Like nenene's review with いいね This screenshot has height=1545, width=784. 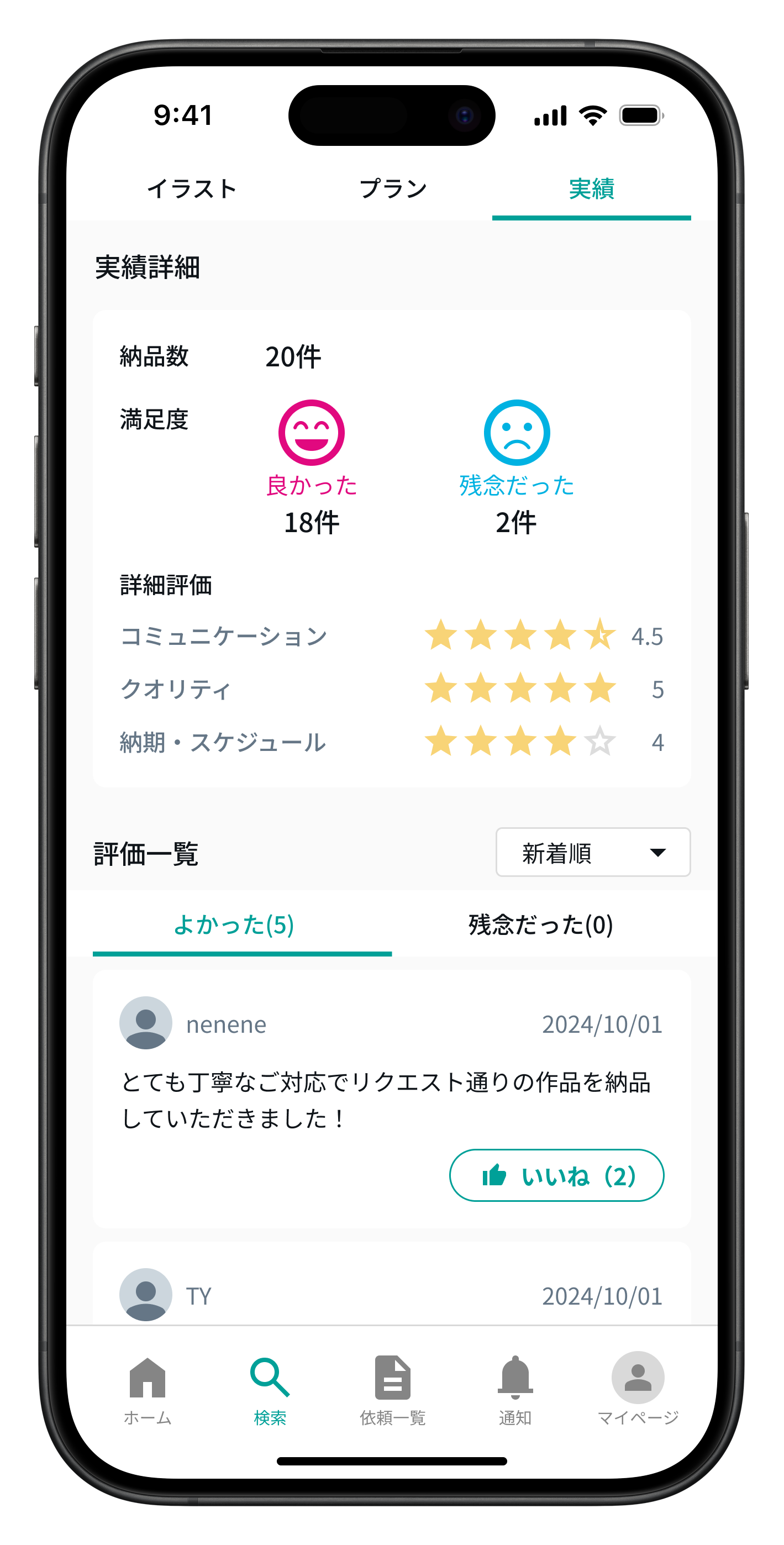(x=556, y=1175)
